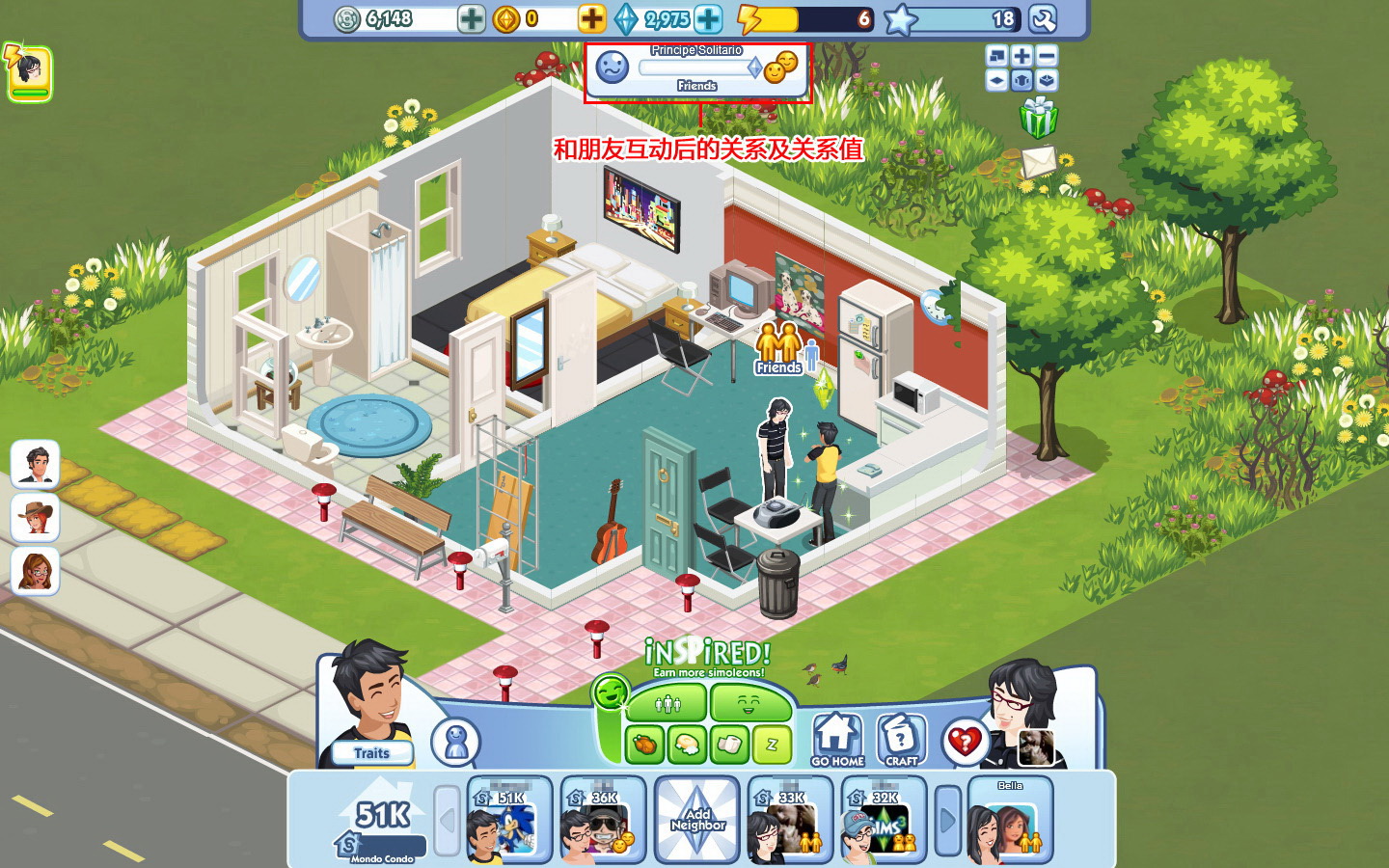Buy more coins with the yellow plus

click(591, 18)
